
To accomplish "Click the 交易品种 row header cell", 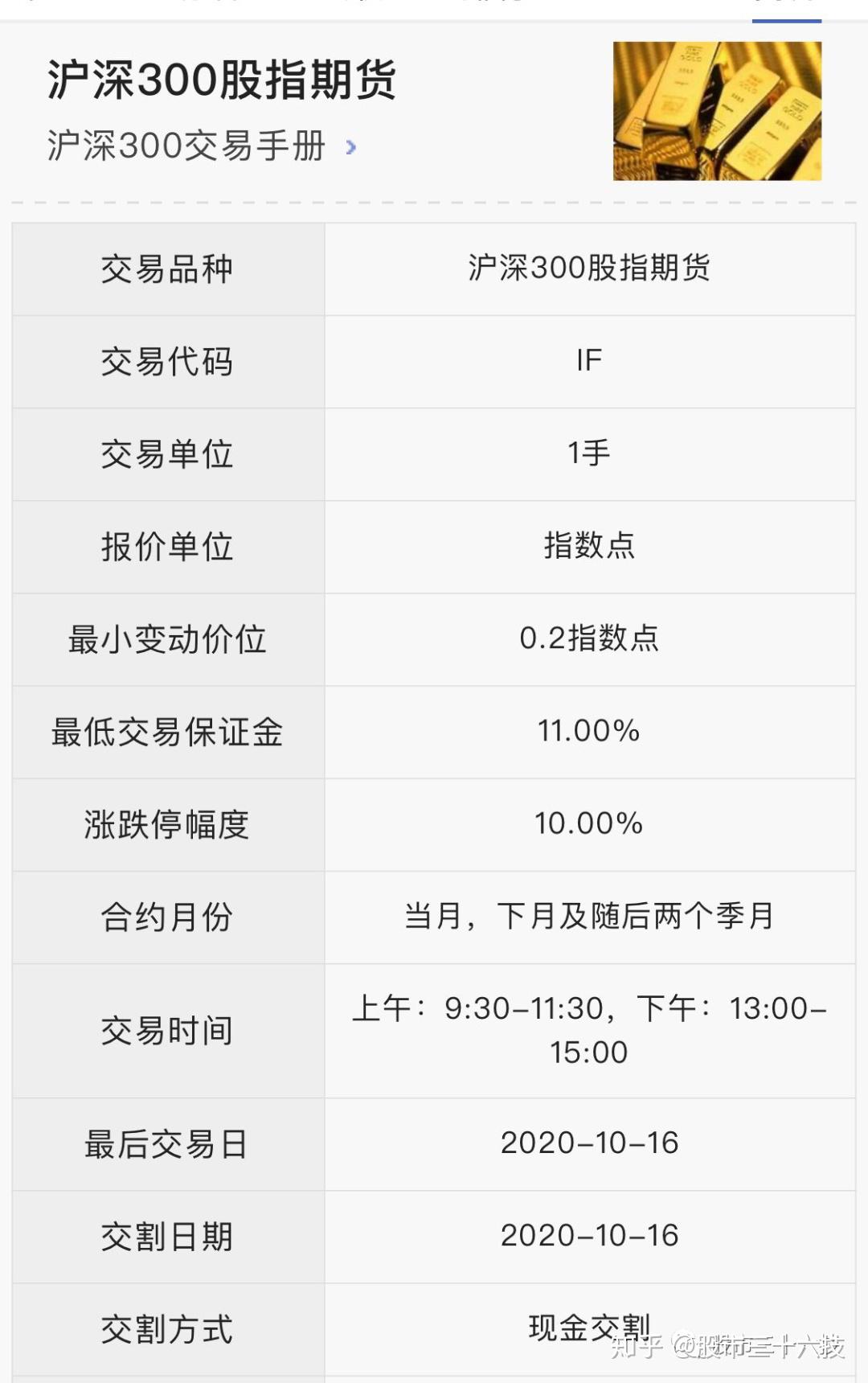I will [166, 268].
